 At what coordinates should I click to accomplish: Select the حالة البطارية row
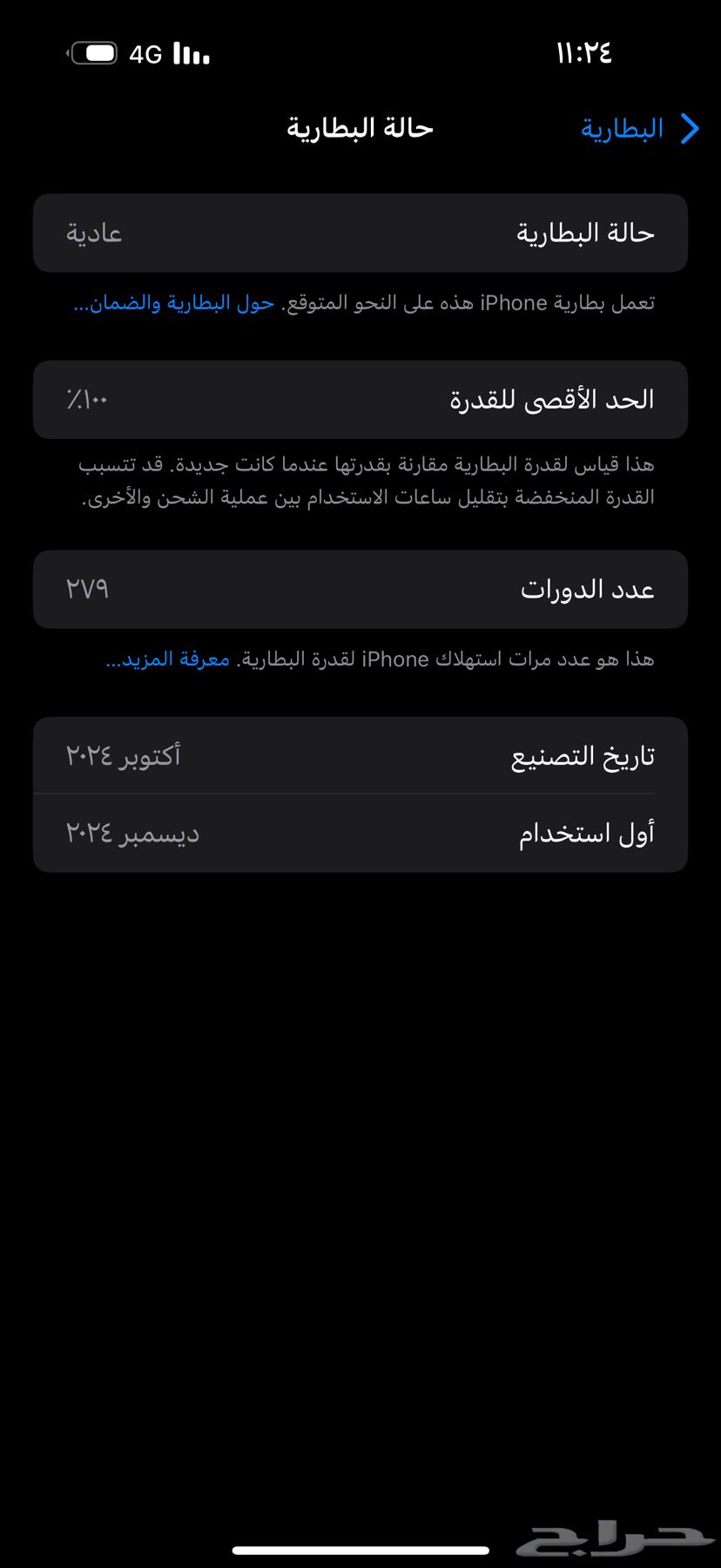tap(360, 233)
